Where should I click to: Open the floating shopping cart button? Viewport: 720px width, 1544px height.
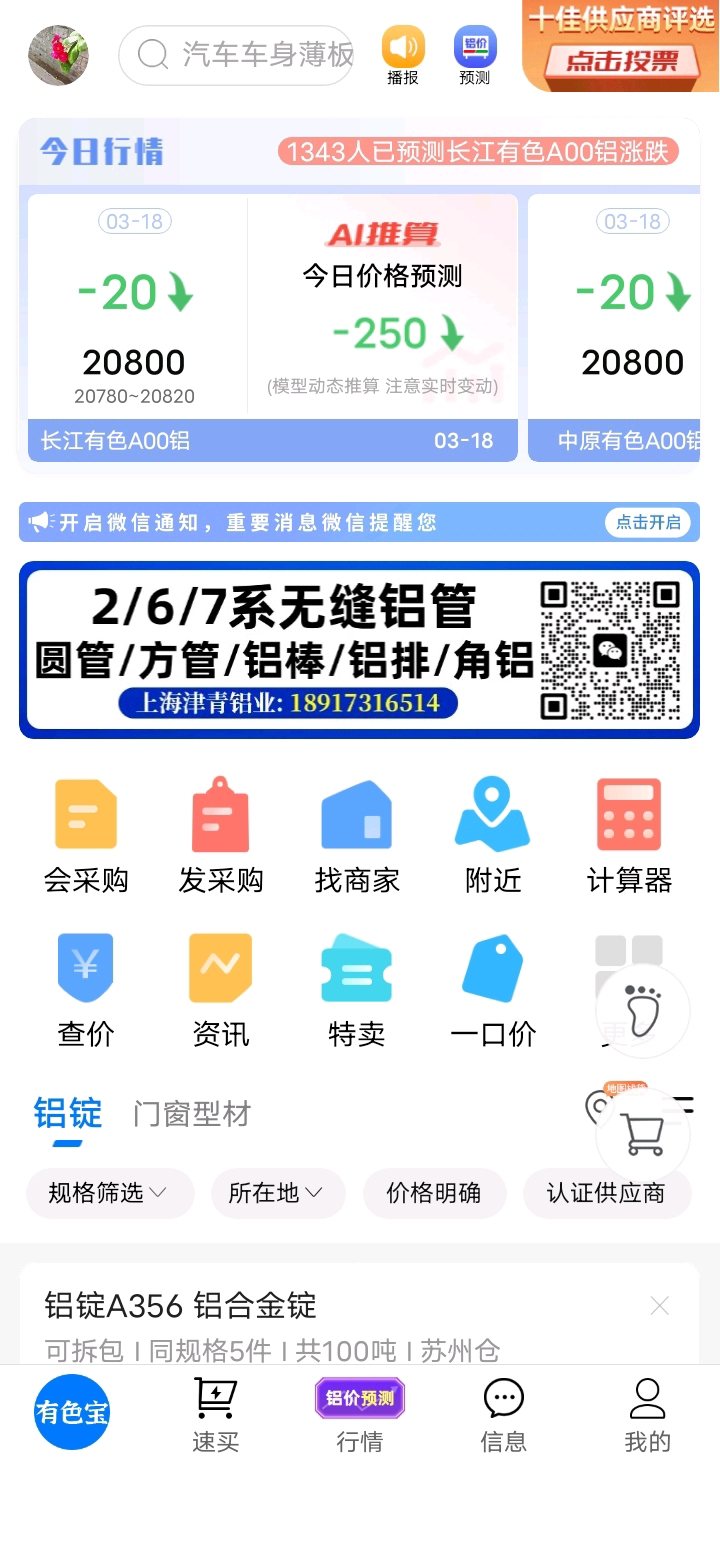pos(643,1135)
